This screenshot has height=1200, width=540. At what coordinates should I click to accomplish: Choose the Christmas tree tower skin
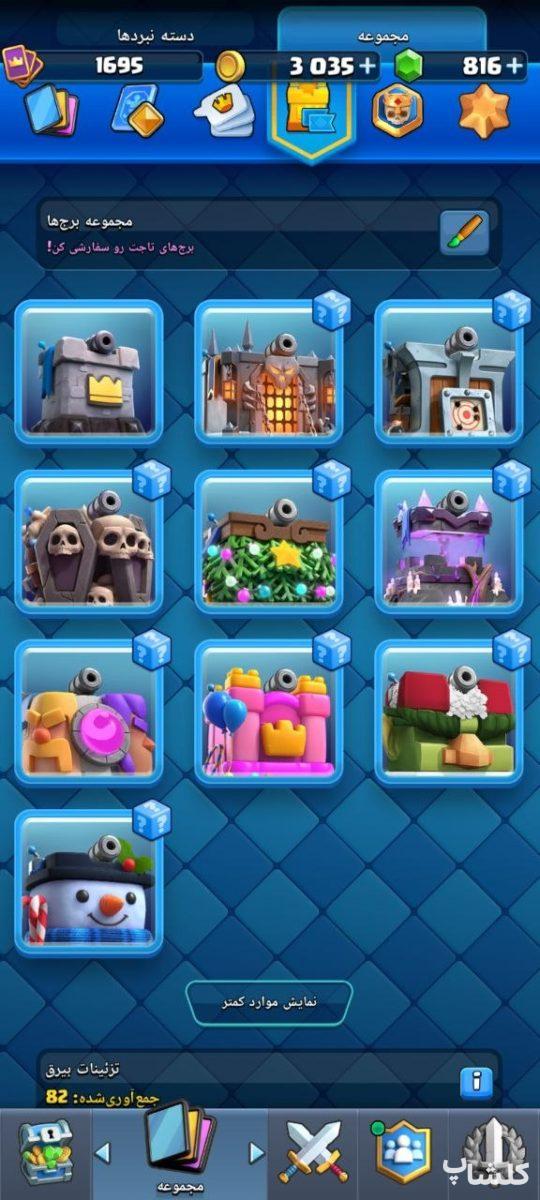click(x=269, y=541)
